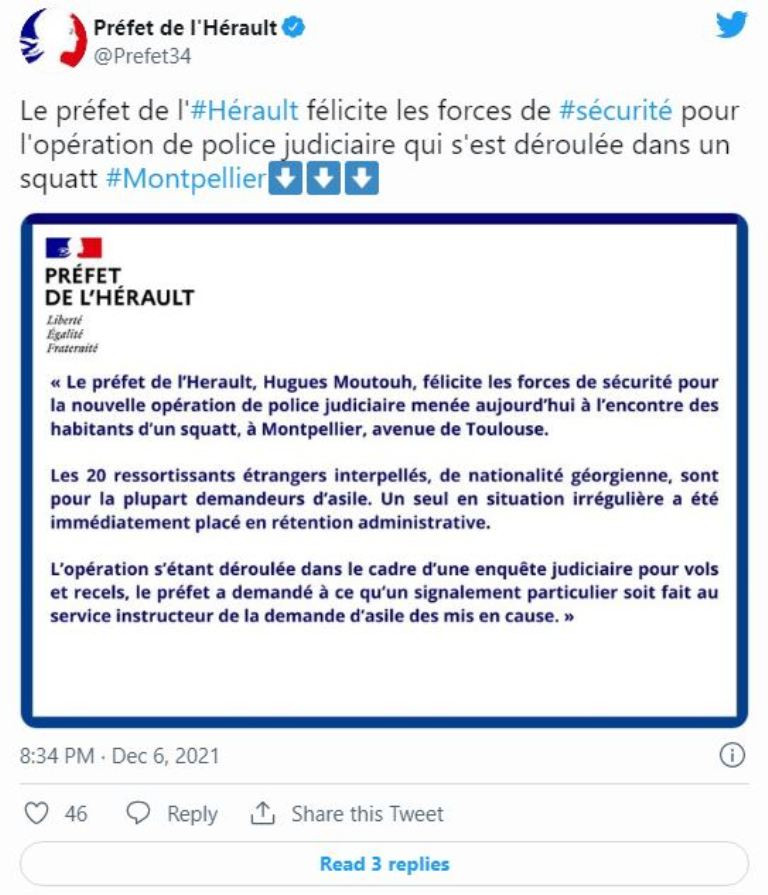This screenshot has height=895, width=768.
Task: Open the tweet info icon
Action: pyautogui.click(x=733, y=755)
